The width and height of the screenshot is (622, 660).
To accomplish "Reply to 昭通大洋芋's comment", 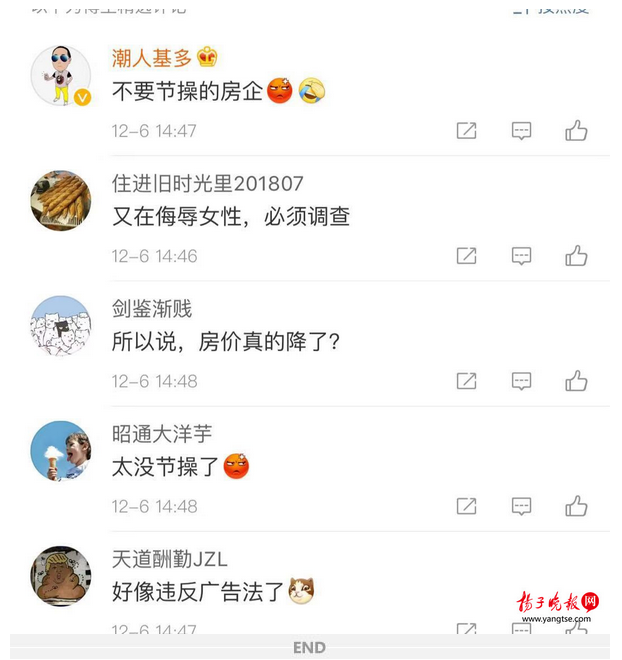I will coord(521,506).
